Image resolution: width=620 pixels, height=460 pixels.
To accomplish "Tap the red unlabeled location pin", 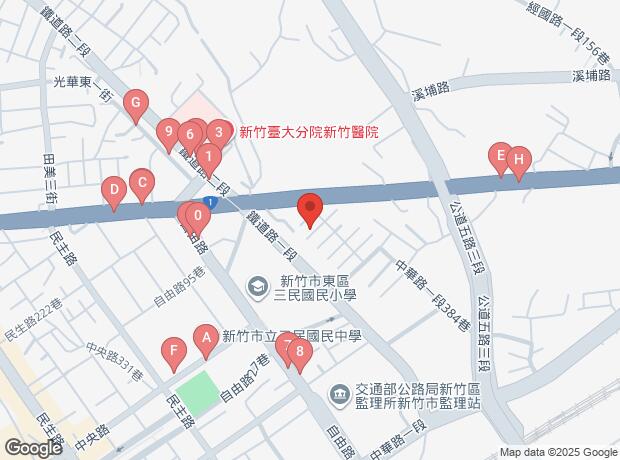I will (x=310, y=208).
